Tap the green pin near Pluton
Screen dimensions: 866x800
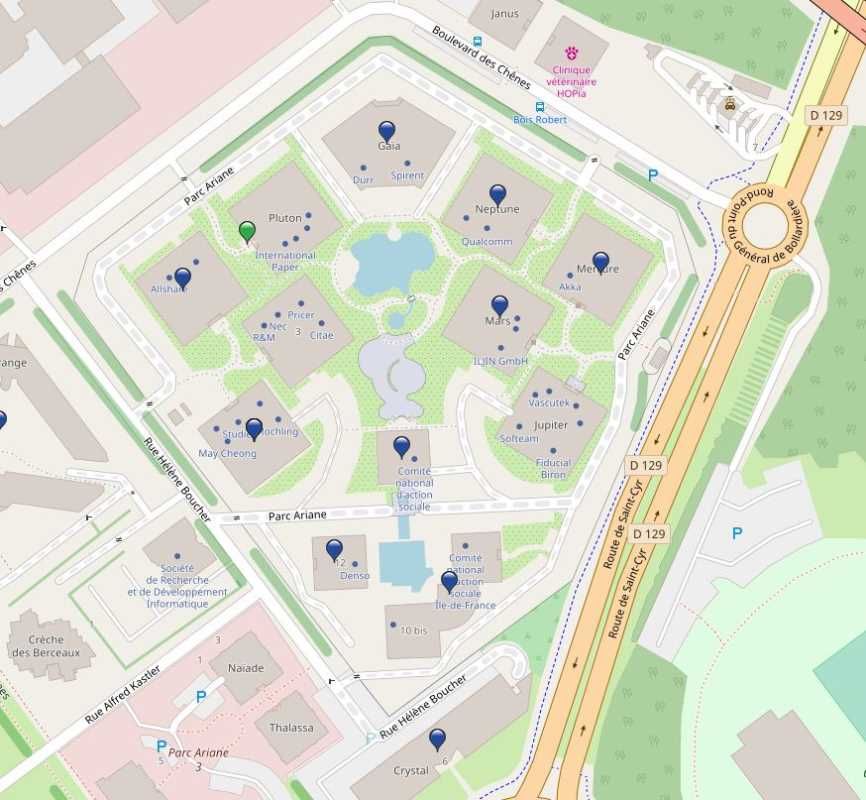248,231
